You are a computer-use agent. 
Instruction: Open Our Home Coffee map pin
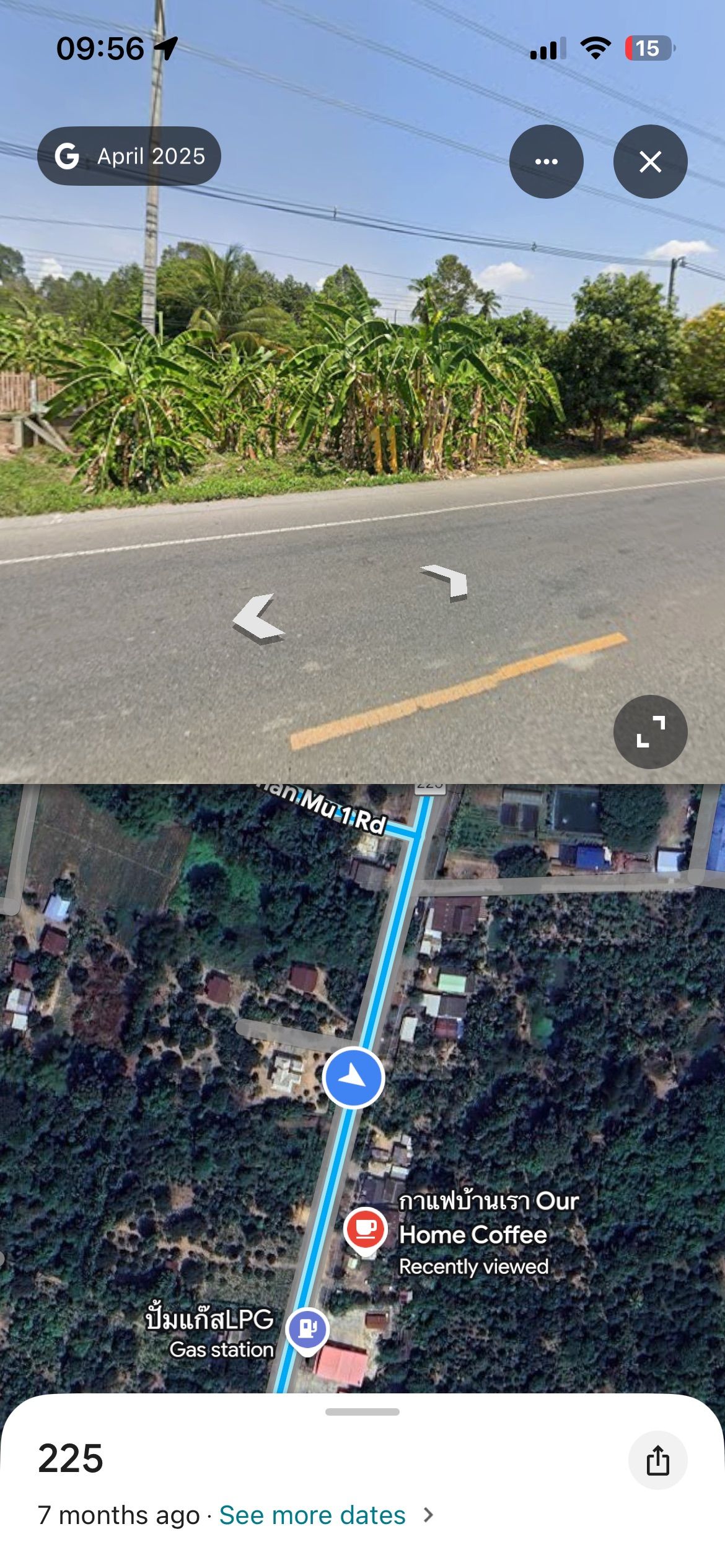366,1231
